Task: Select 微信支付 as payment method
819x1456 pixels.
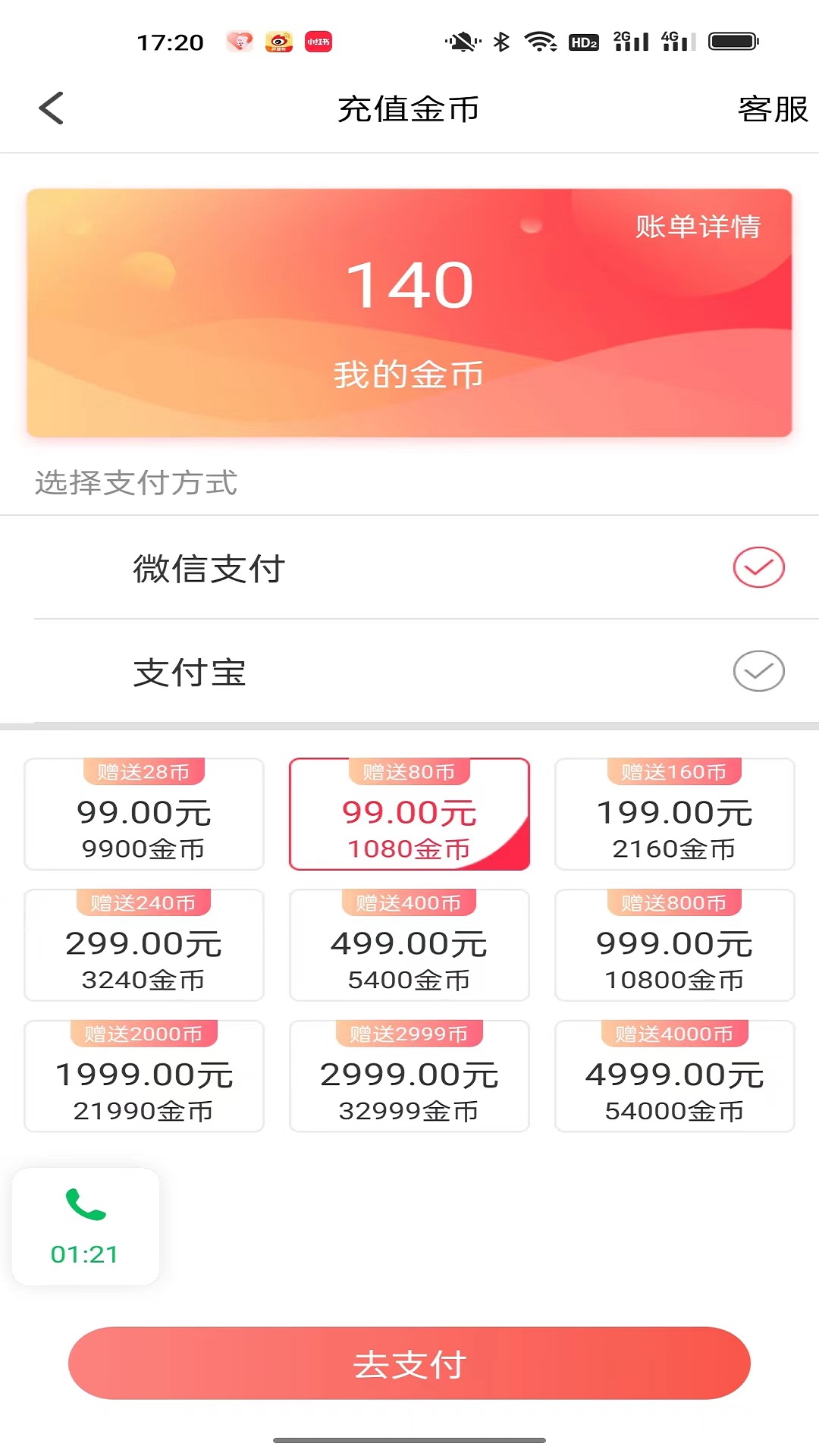Action: click(409, 568)
